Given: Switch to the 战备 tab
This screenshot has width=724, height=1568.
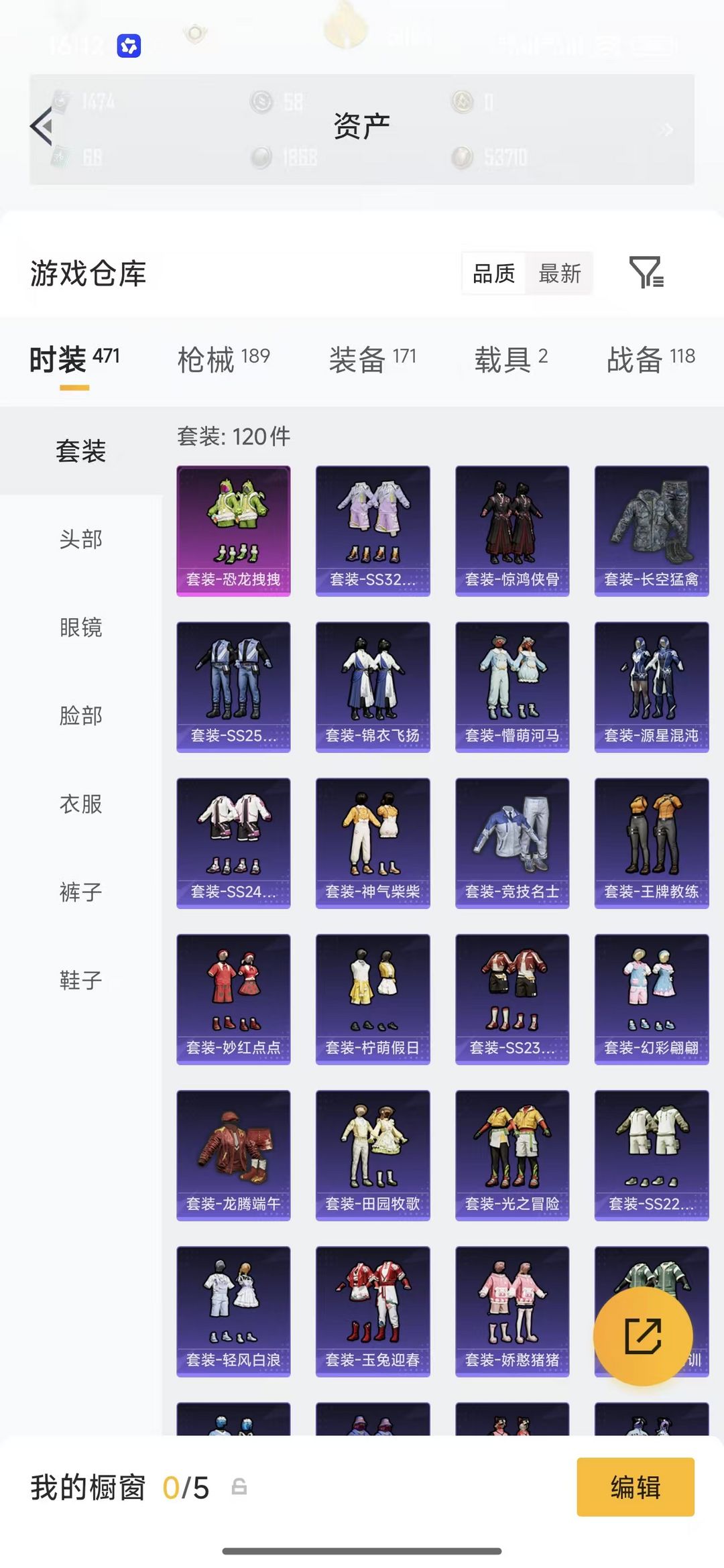Looking at the screenshot, I should 650,359.
